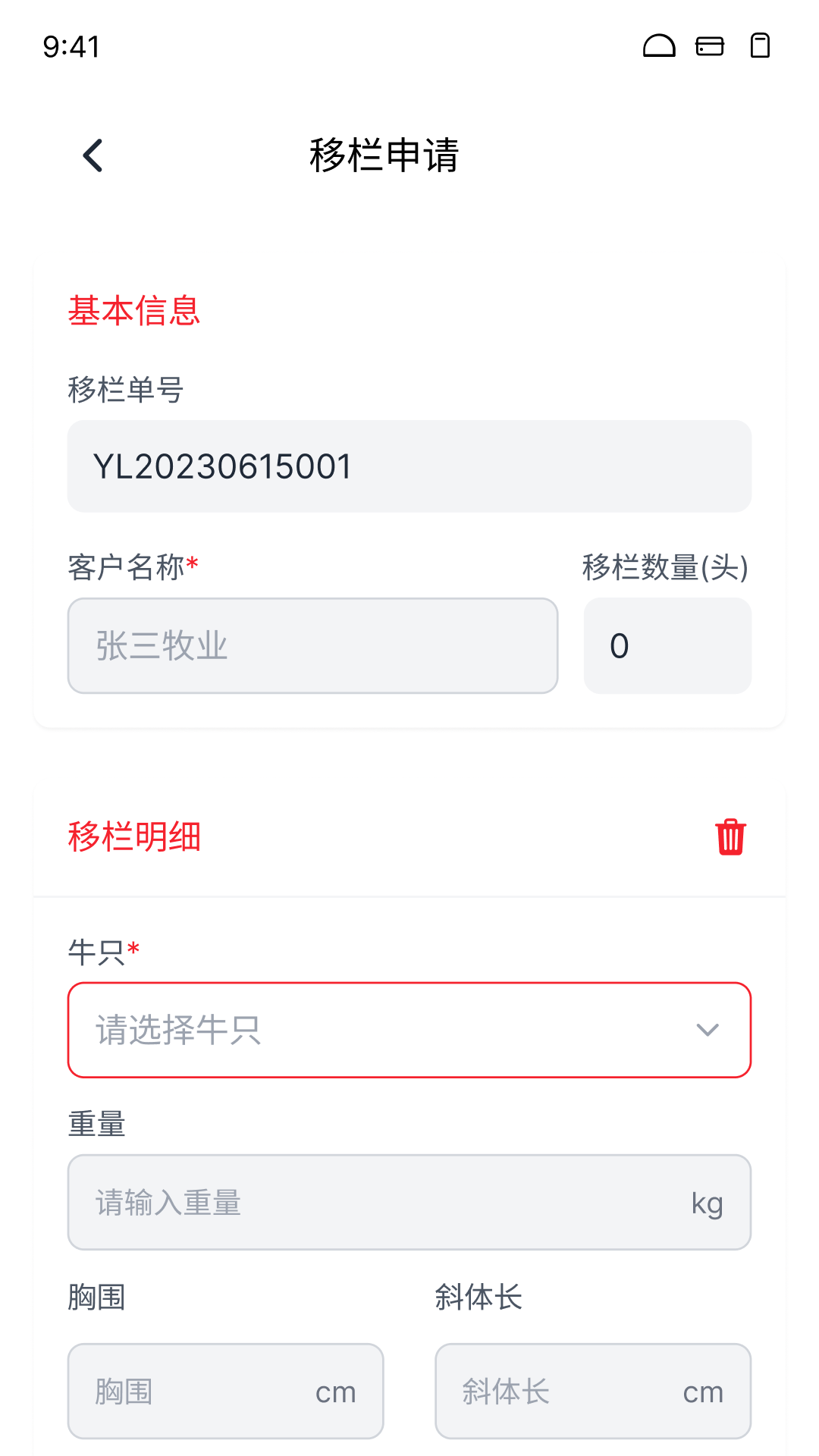This screenshot has width=819, height=1456.
Task: Tap the 胸围 cm input field
Action: [225, 1391]
